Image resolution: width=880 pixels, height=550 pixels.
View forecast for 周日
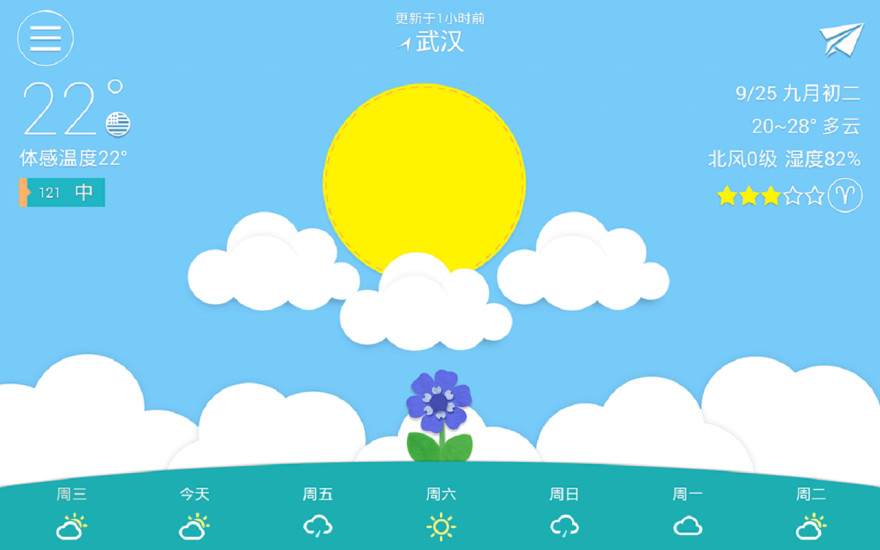coord(564,513)
